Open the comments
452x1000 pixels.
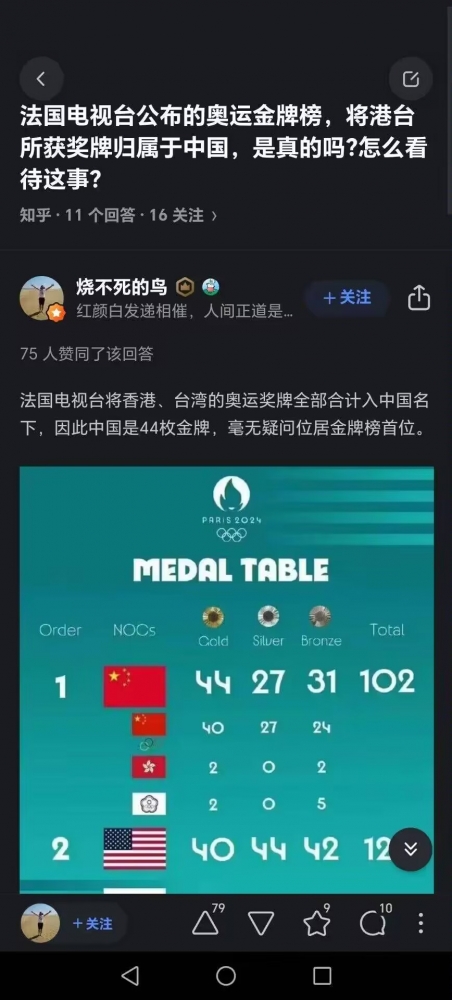373,923
